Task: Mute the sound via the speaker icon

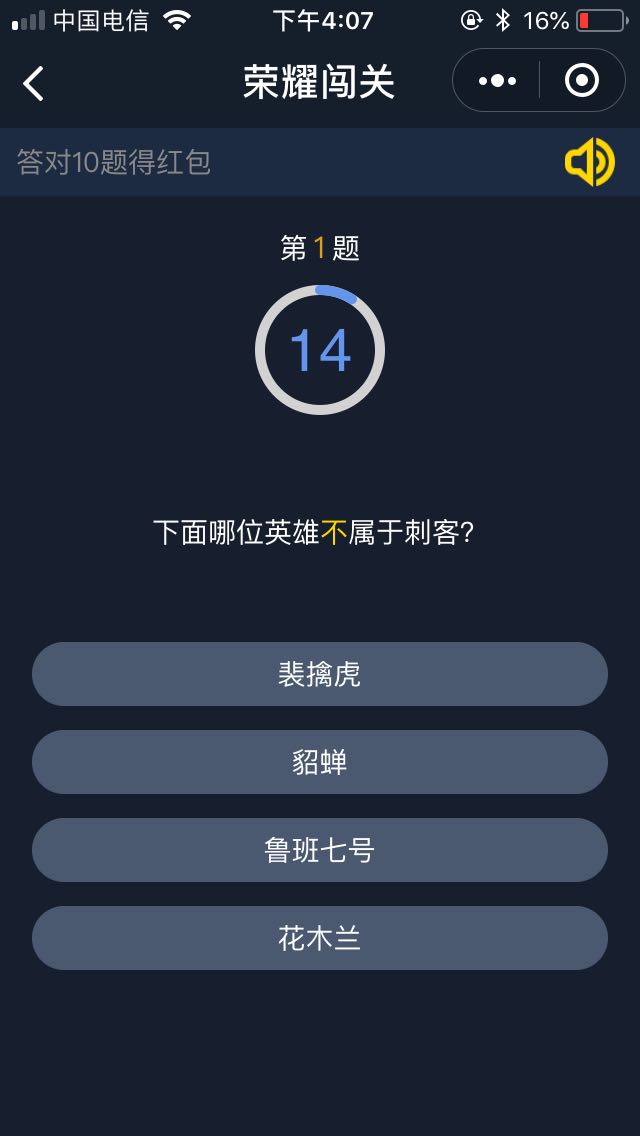Action: [x=589, y=162]
